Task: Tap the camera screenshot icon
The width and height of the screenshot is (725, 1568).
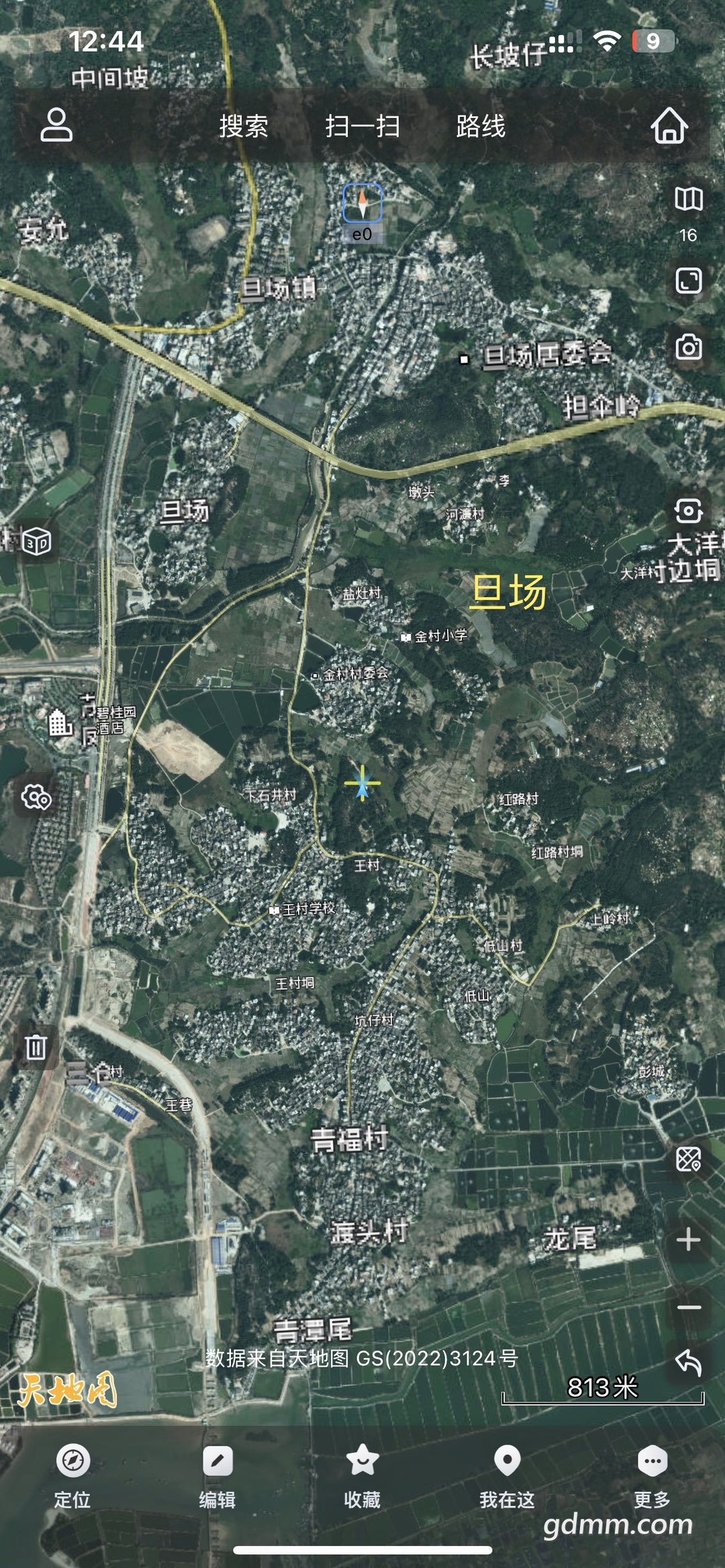Action: point(689,347)
